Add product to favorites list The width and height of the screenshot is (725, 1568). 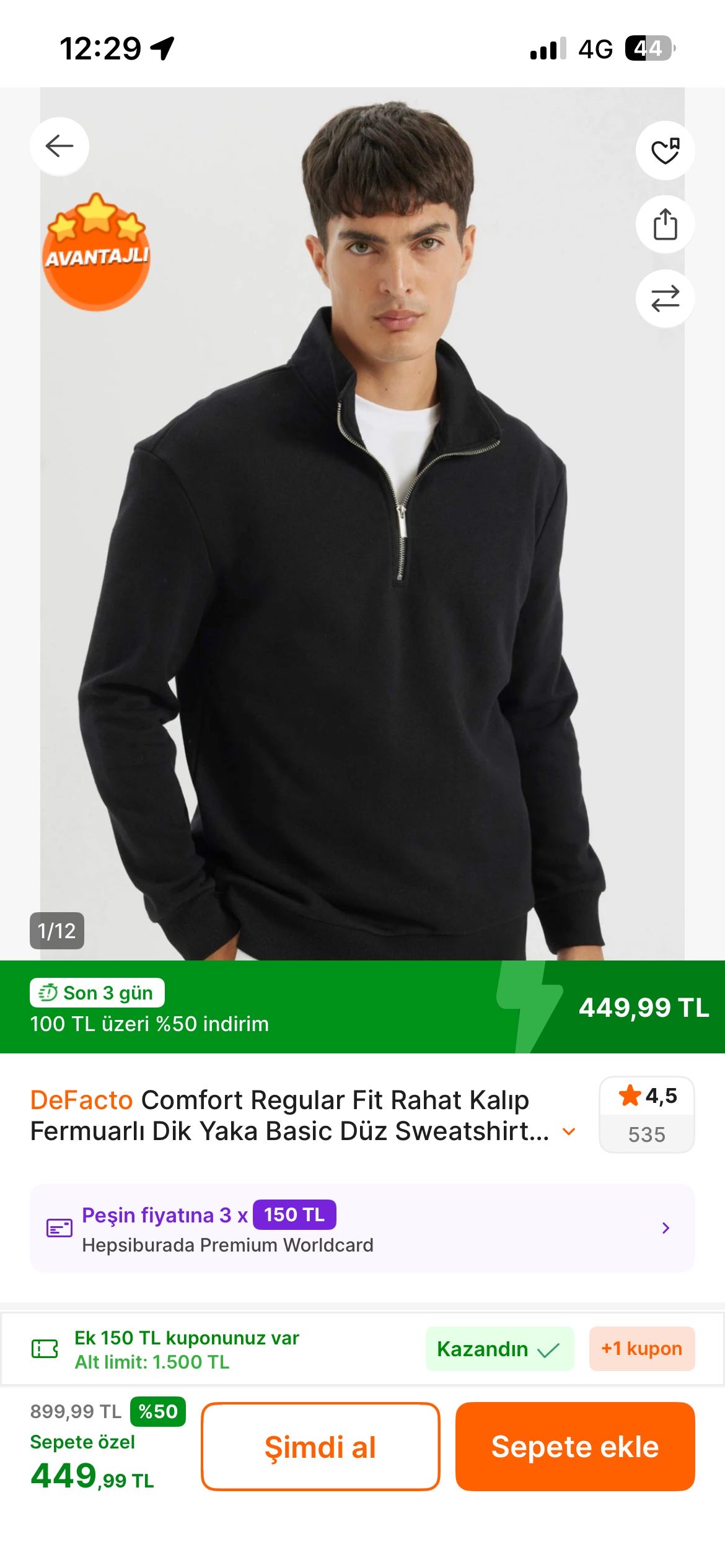click(x=665, y=150)
